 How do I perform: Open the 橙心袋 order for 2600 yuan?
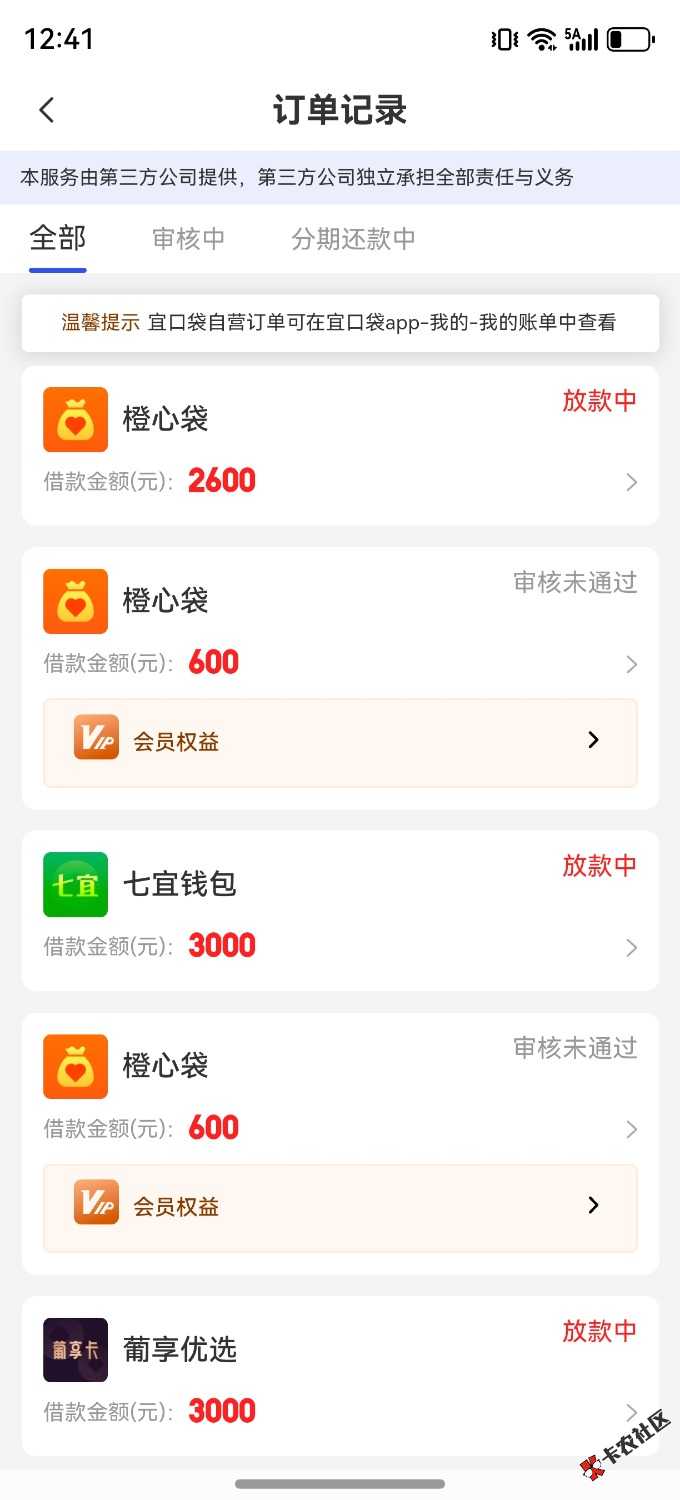340,446
